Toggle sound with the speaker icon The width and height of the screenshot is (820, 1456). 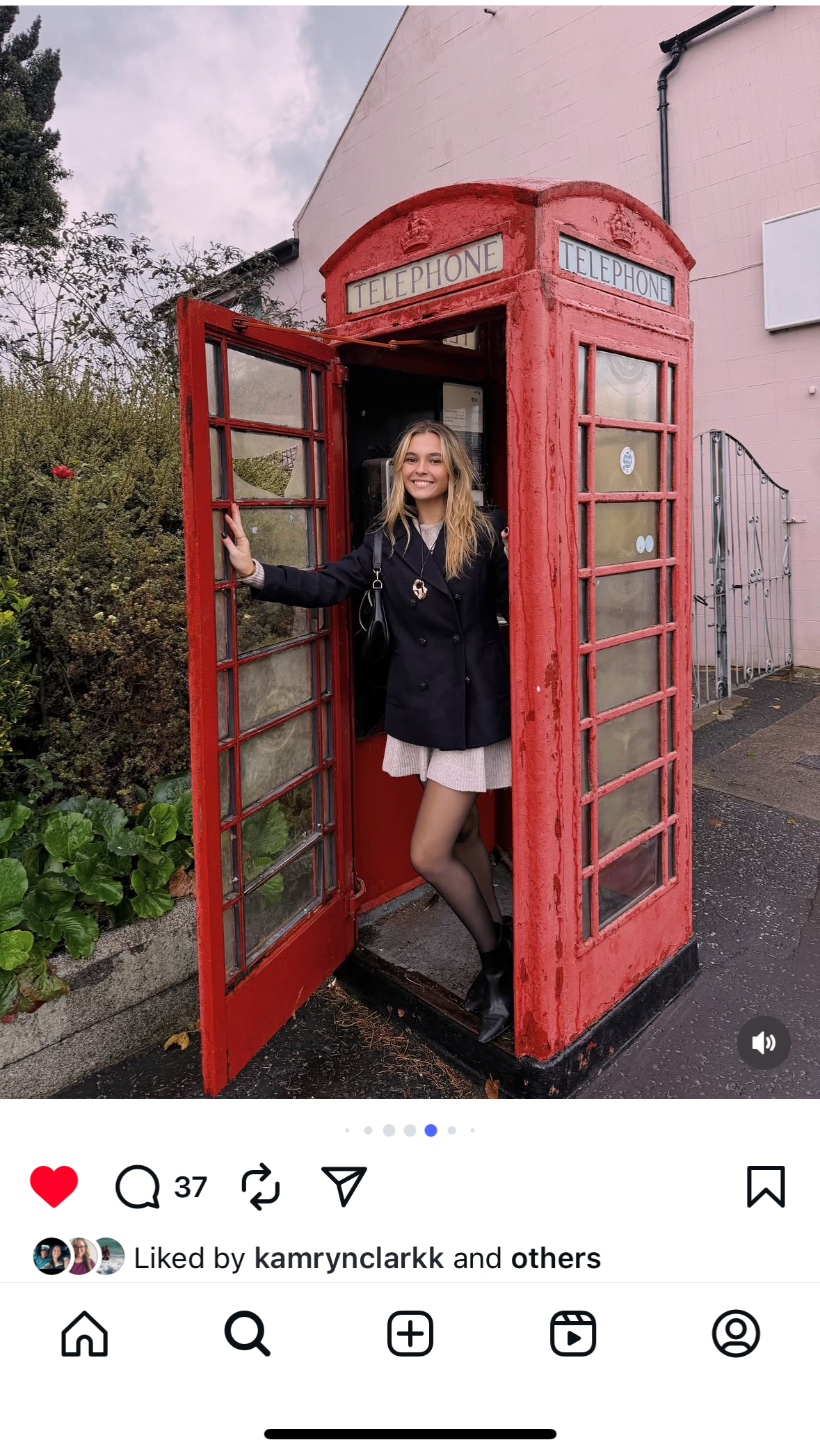[x=764, y=1043]
